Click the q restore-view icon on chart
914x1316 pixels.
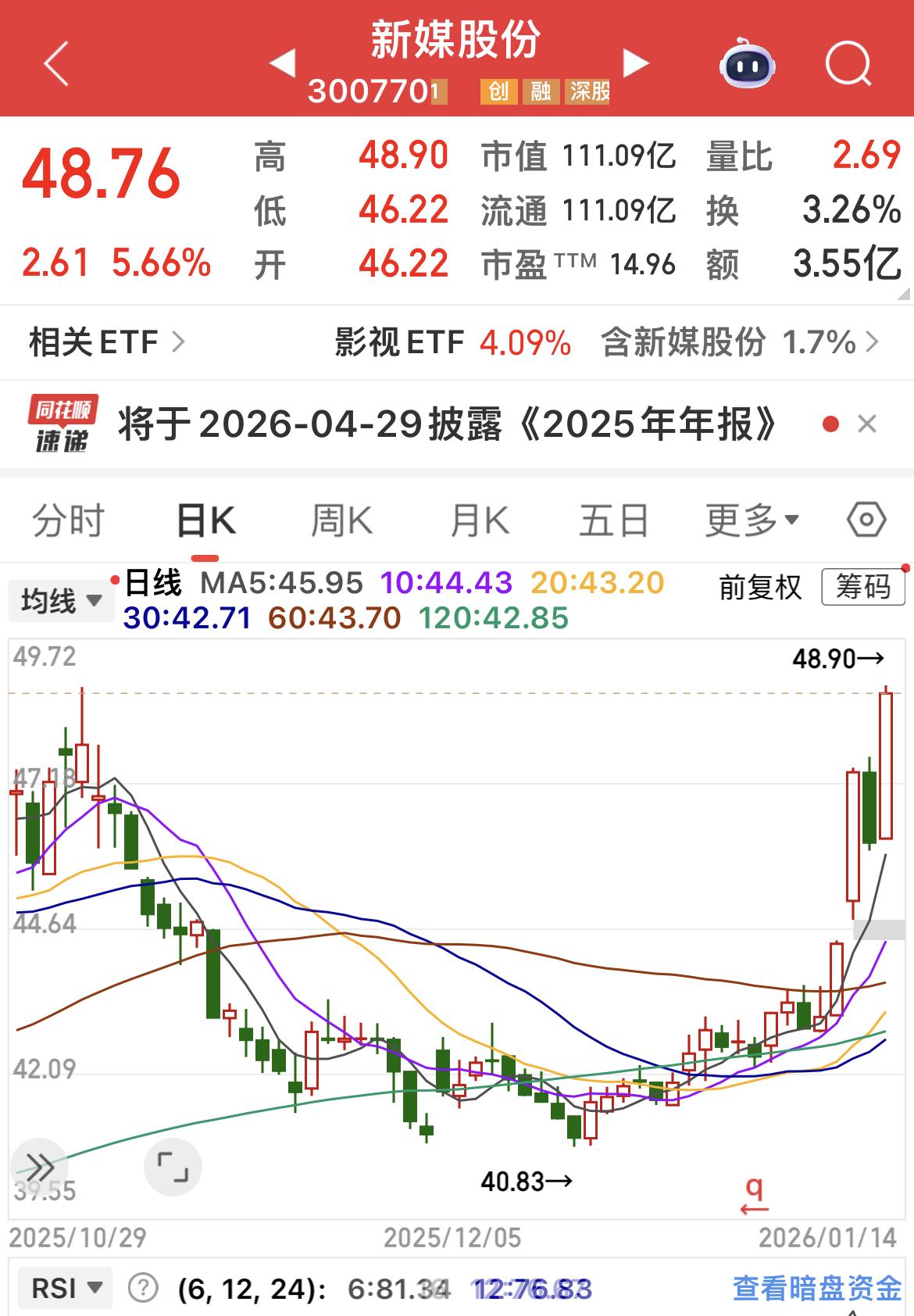pyautogui.click(x=752, y=1190)
